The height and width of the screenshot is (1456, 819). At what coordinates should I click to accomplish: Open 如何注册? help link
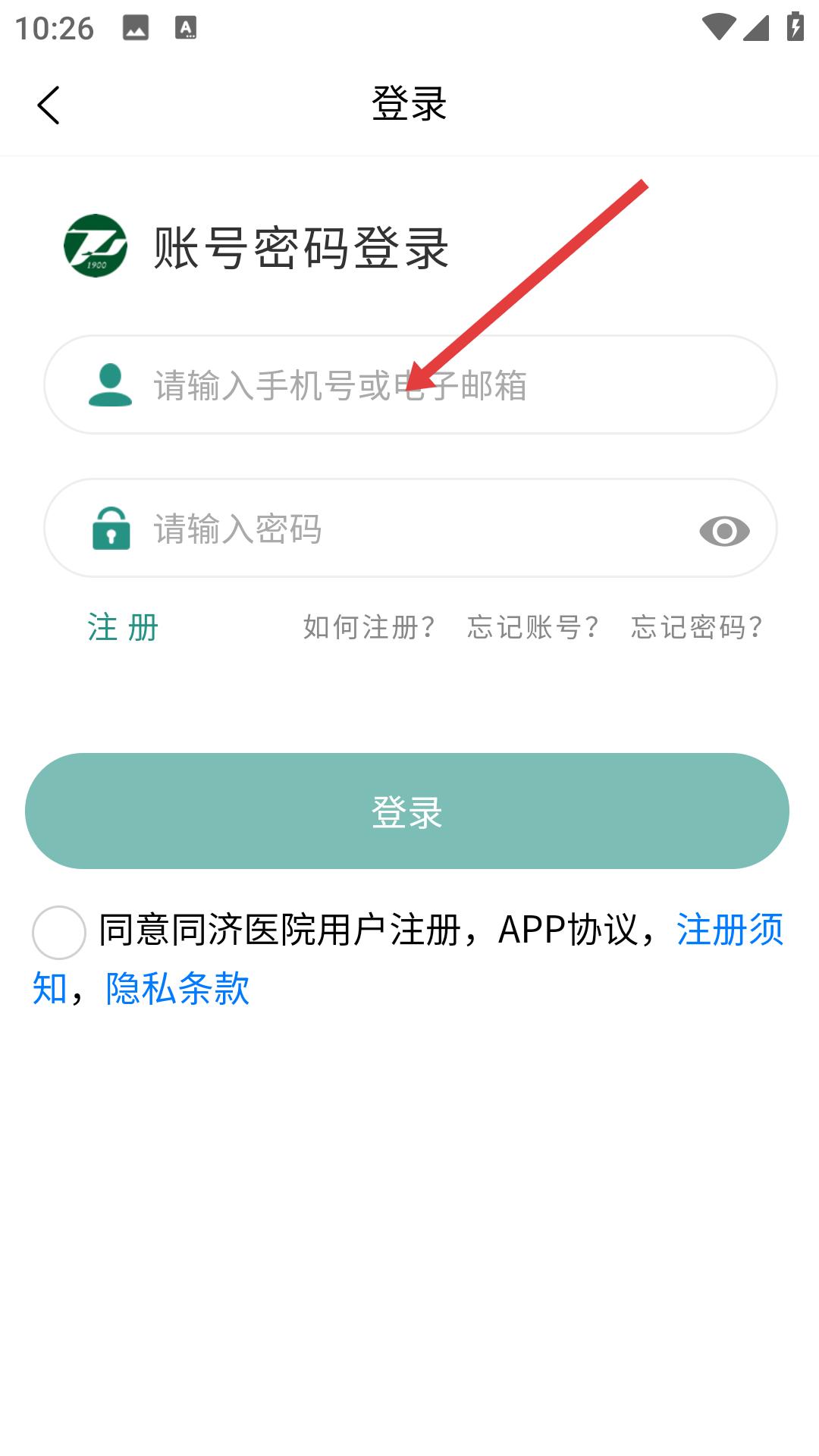(x=369, y=628)
